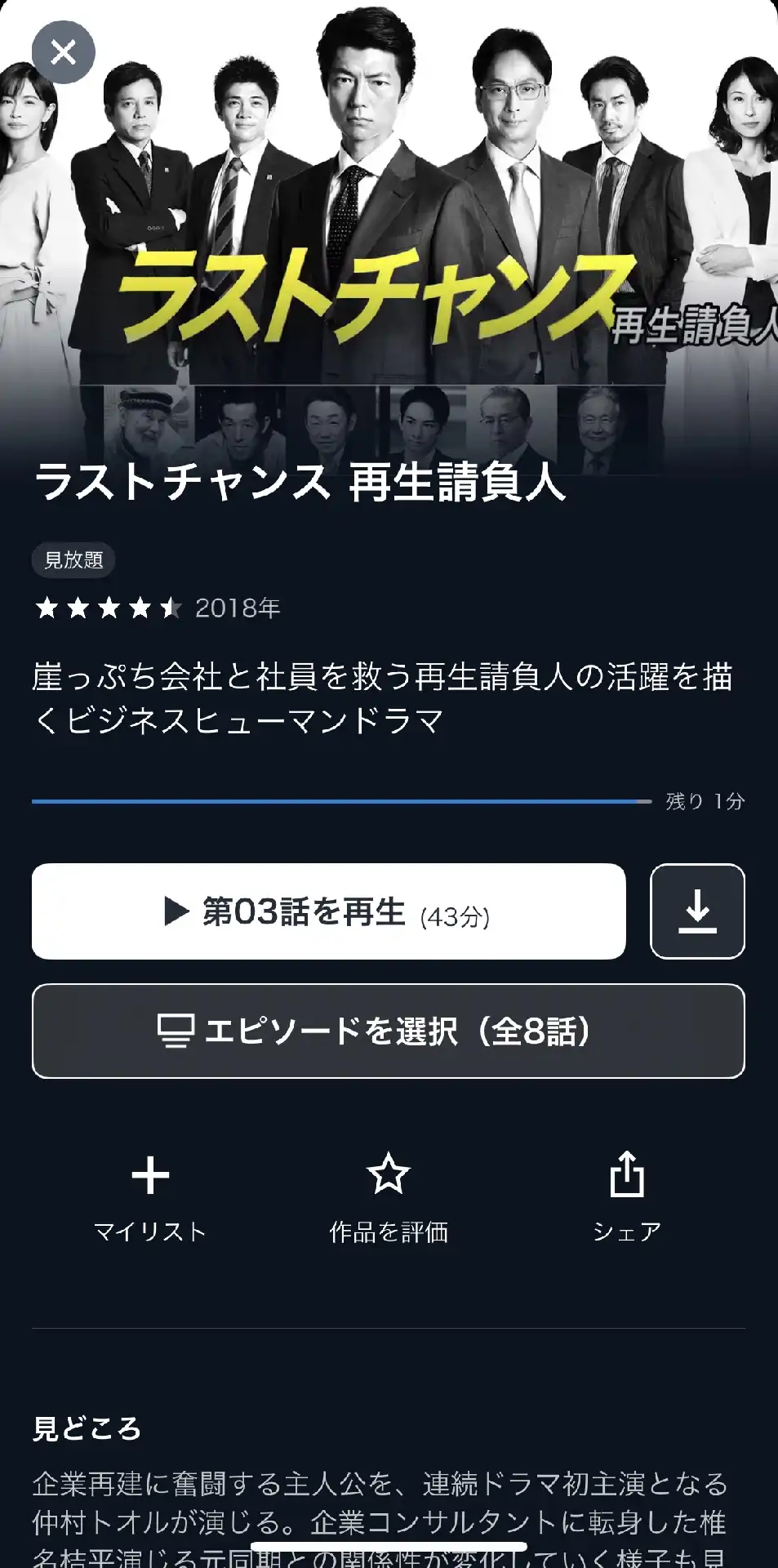Close the title detail page
Screen dimensions: 778x1568
point(64,53)
